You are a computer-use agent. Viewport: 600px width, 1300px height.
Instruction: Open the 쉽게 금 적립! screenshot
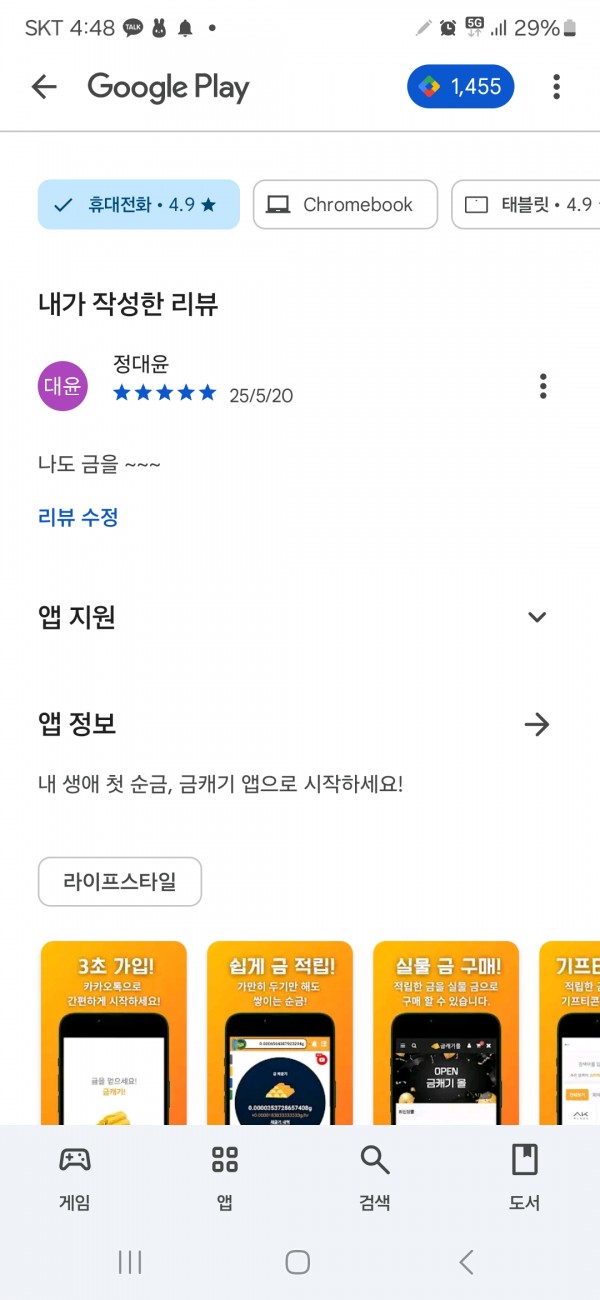click(280, 1033)
